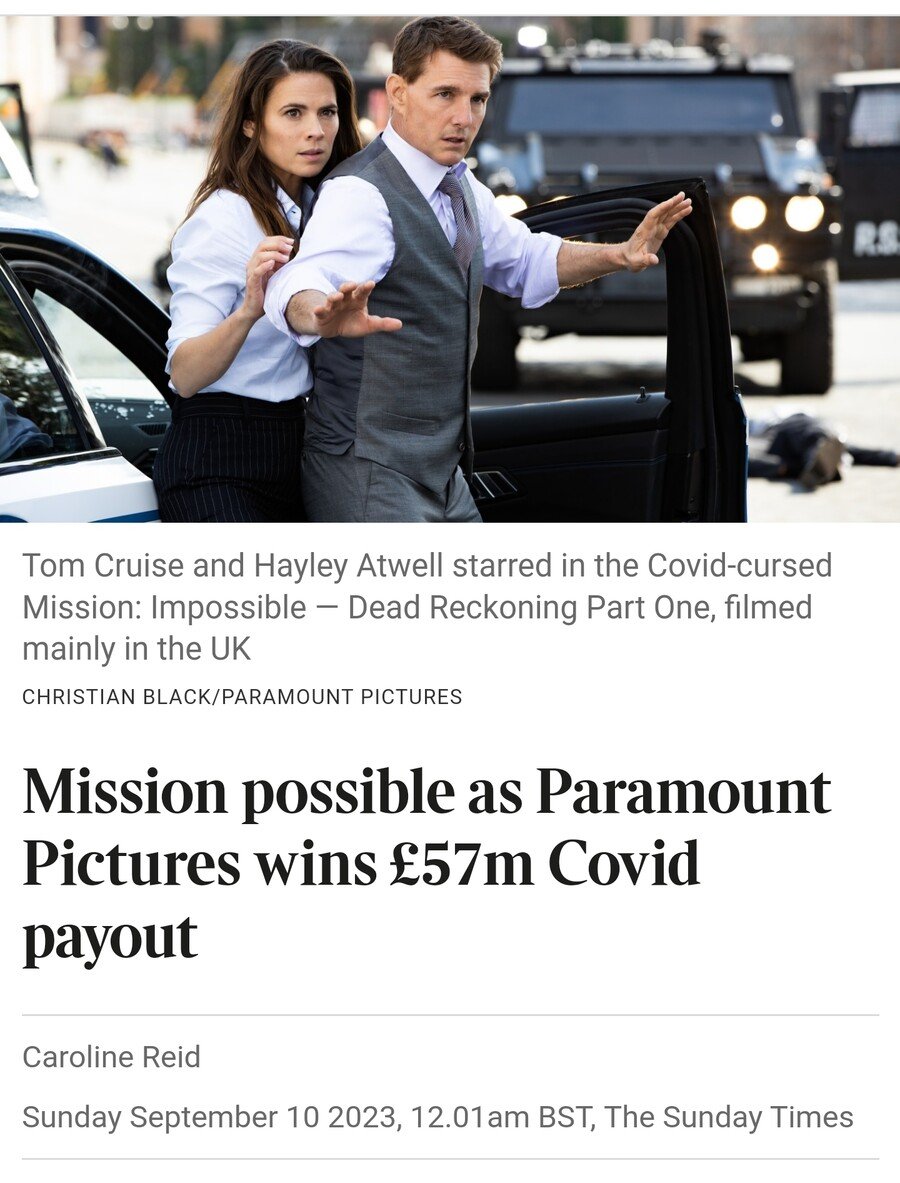Image resolution: width=900 pixels, height=1183 pixels.
Task: Open the Tom Cruise article photo full screen
Action: (x=450, y=268)
